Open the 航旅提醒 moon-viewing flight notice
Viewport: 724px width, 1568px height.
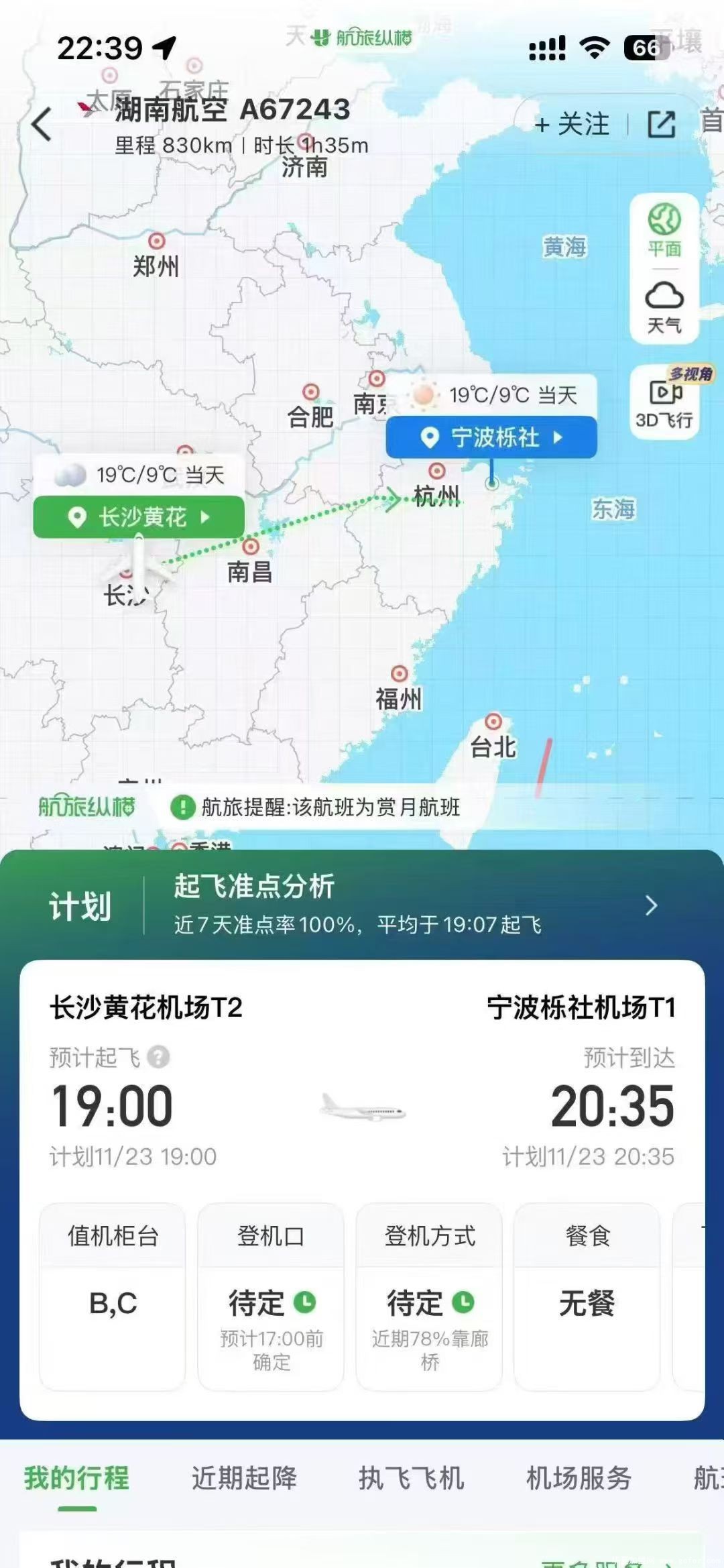tap(318, 807)
